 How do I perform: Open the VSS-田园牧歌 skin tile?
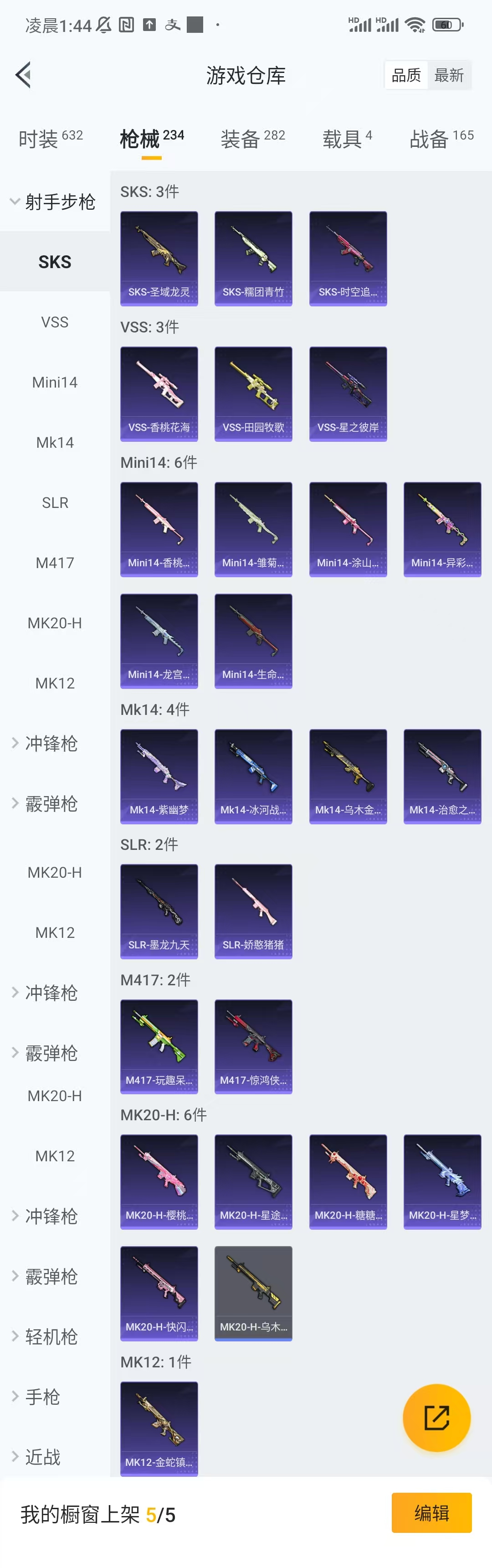tap(253, 394)
